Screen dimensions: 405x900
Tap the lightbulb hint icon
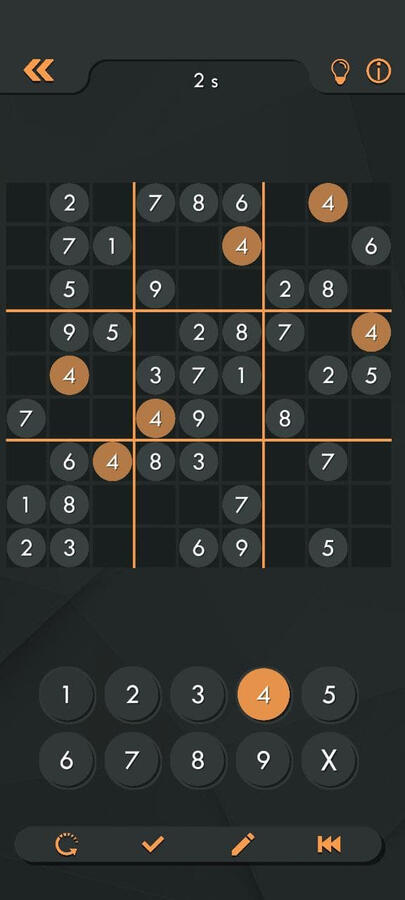(340, 72)
